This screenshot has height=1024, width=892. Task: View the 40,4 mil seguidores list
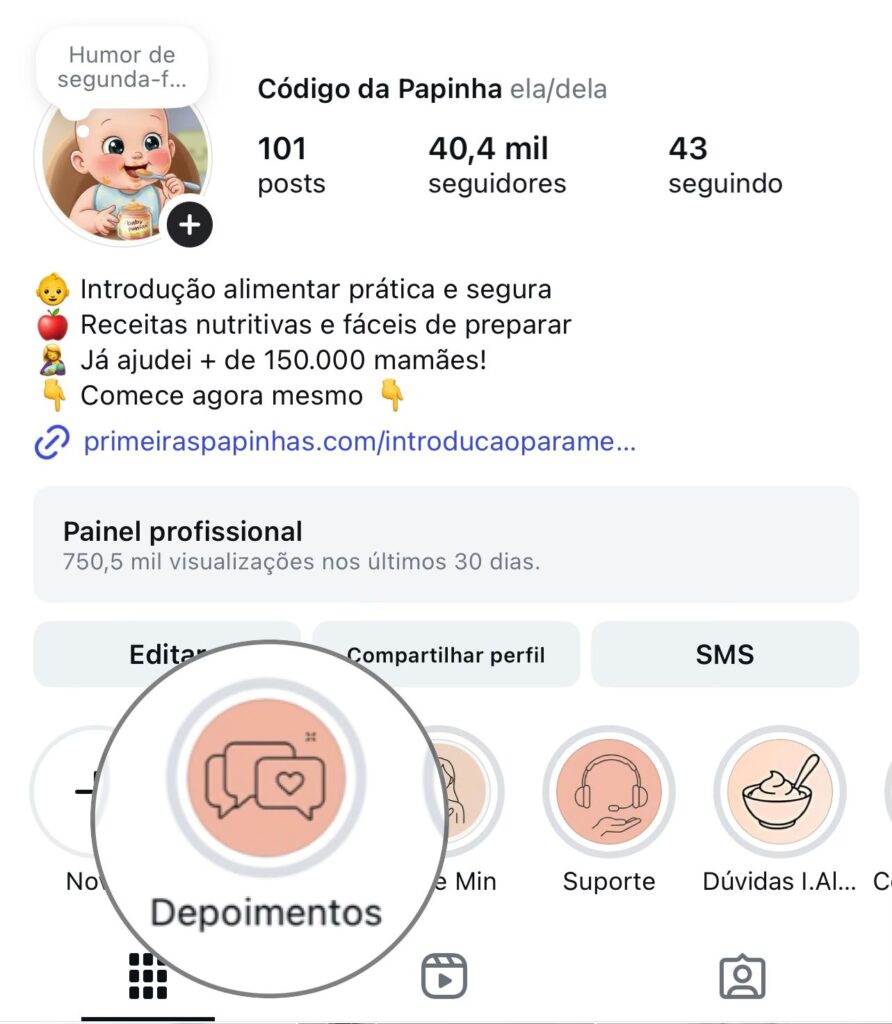(497, 165)
